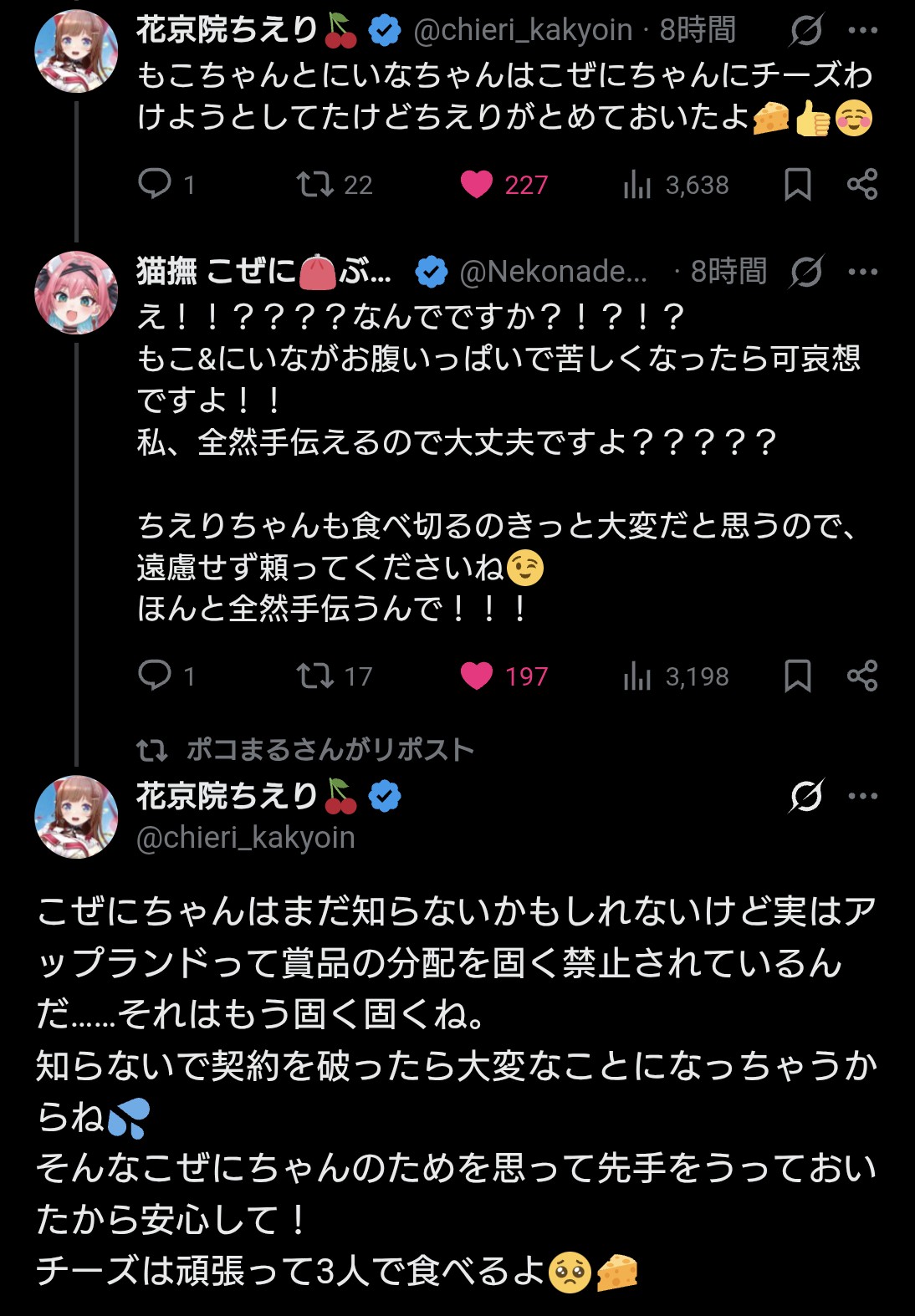Viewport: 915px width, 1316px height.
Task: Open @chieri_kakyoin handle on main tweet
Action: coord(246,838)
